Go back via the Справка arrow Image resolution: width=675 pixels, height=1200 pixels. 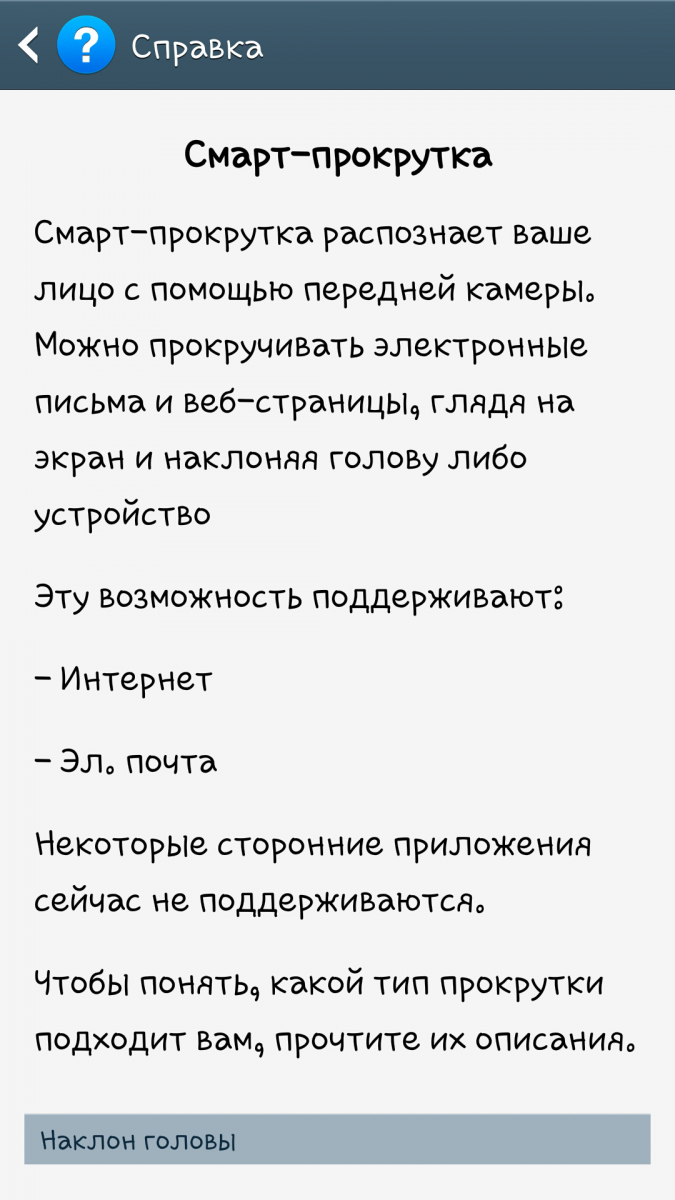[x=29, y=46]
